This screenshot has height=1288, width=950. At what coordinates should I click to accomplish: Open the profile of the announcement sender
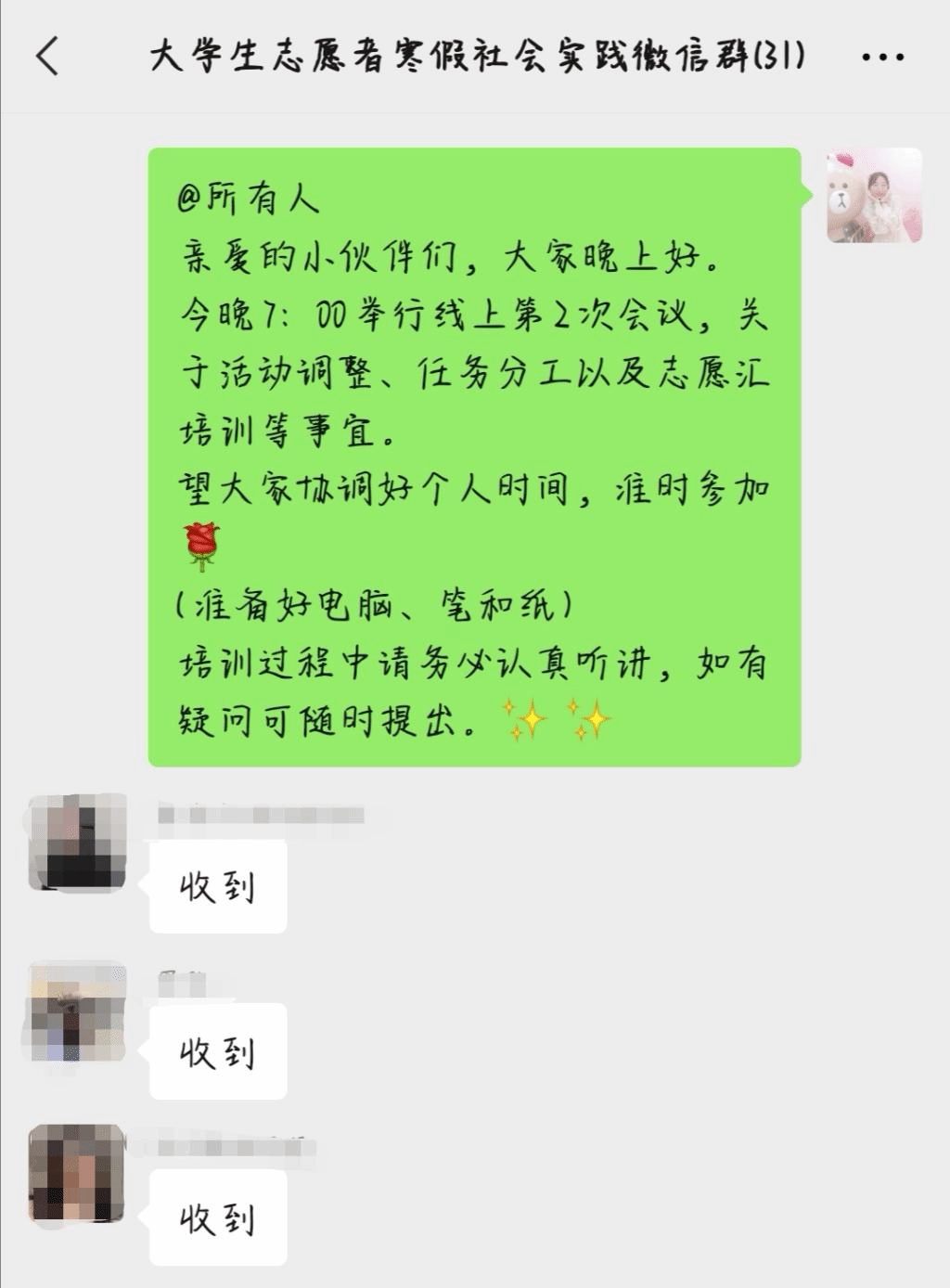[874, 196]
